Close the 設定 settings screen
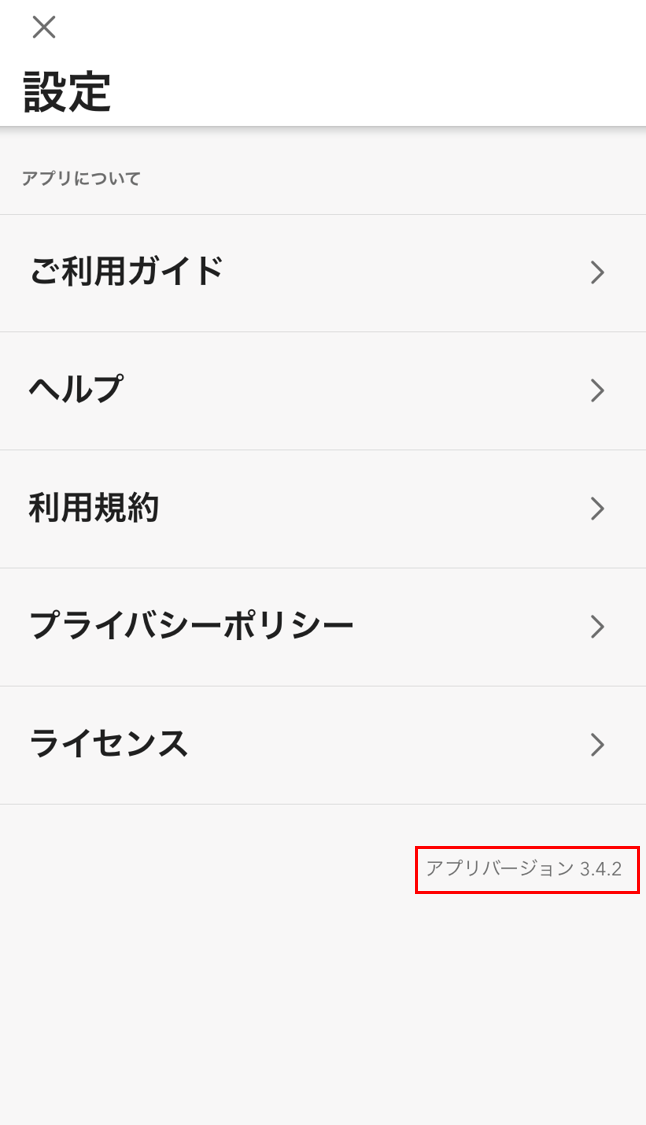 44,28
